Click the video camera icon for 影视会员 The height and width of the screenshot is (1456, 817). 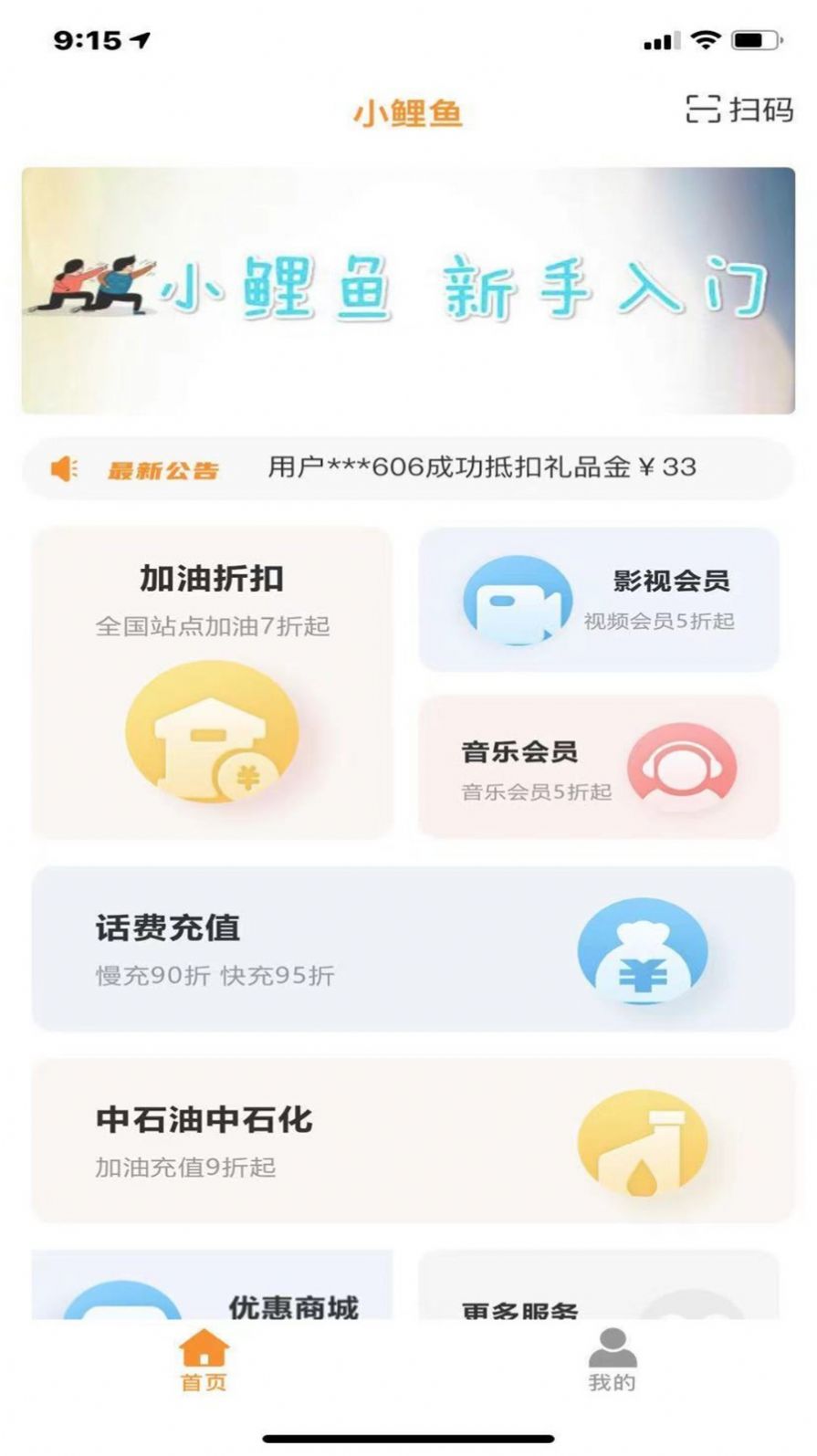(511, 600)
